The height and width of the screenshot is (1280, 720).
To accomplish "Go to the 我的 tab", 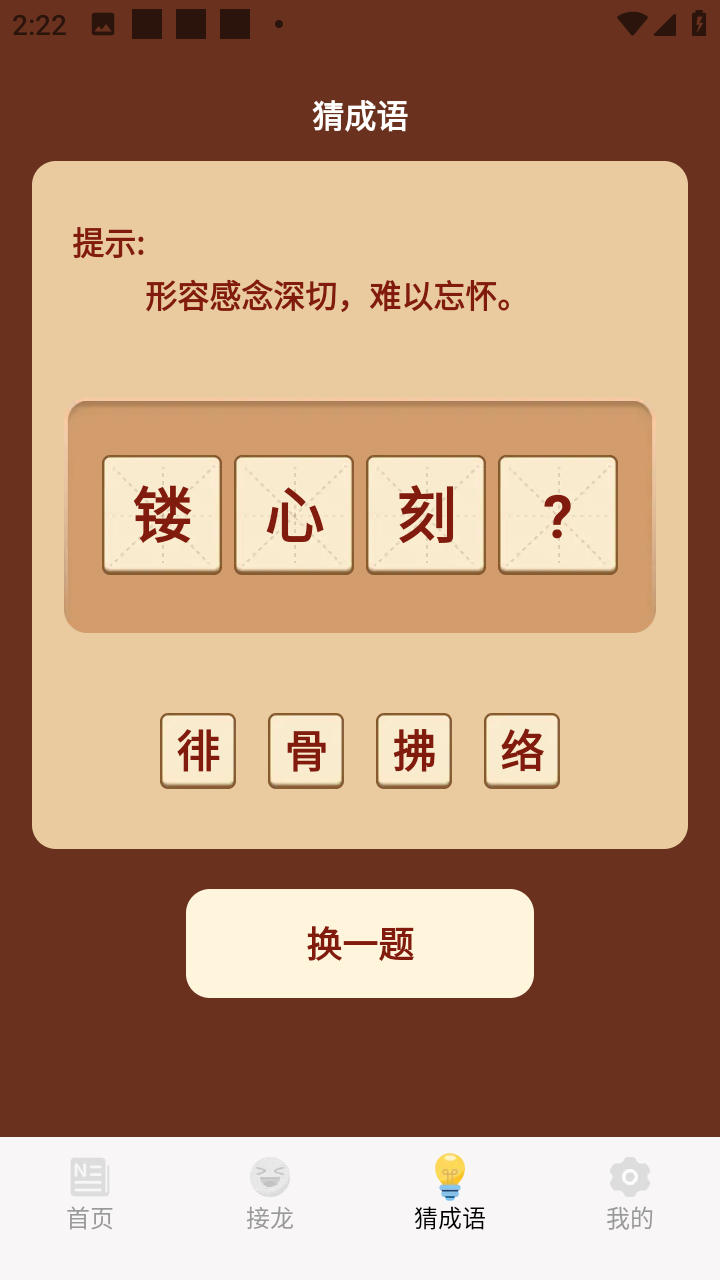I will (x=630, y=1195).
